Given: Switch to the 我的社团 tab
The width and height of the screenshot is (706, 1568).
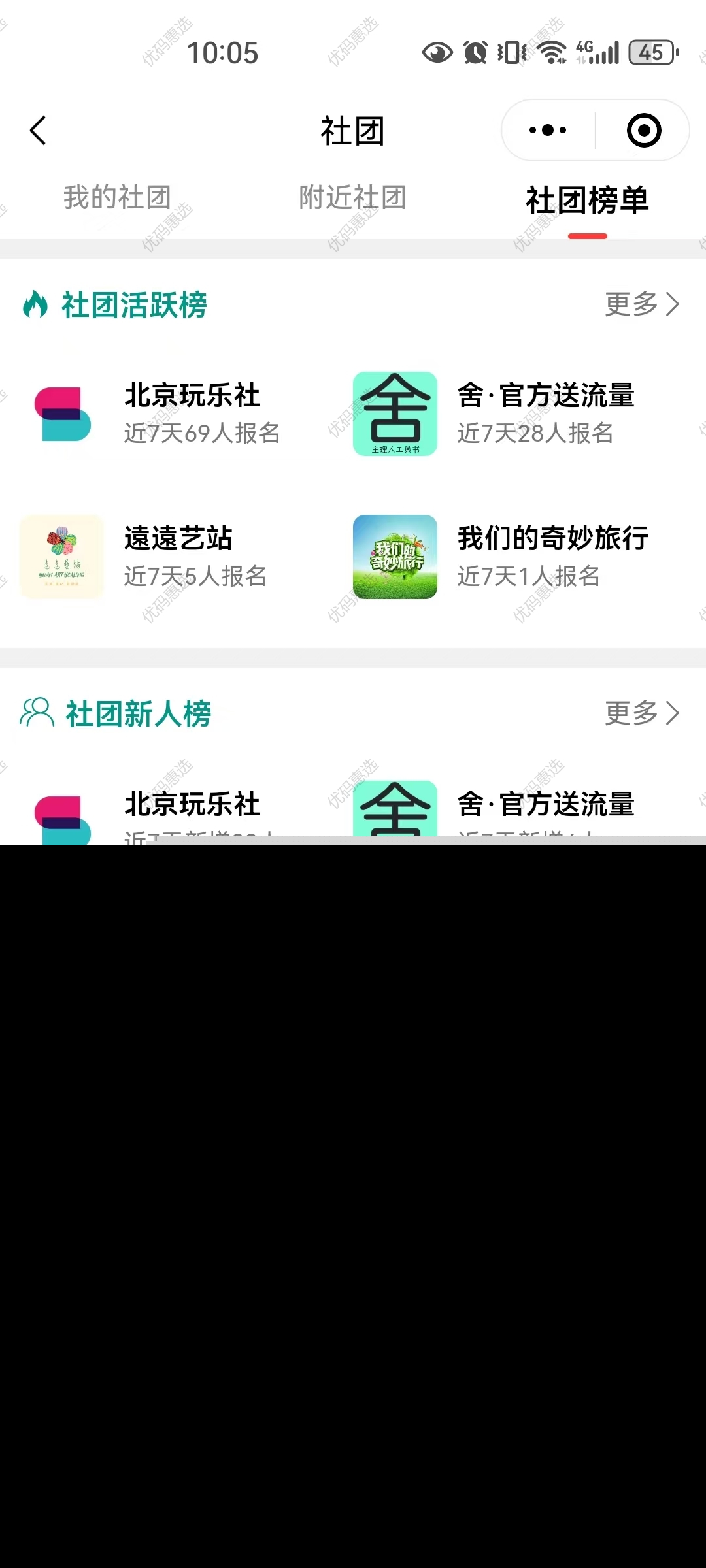Looking at the screenshot, I should point(117,198).
